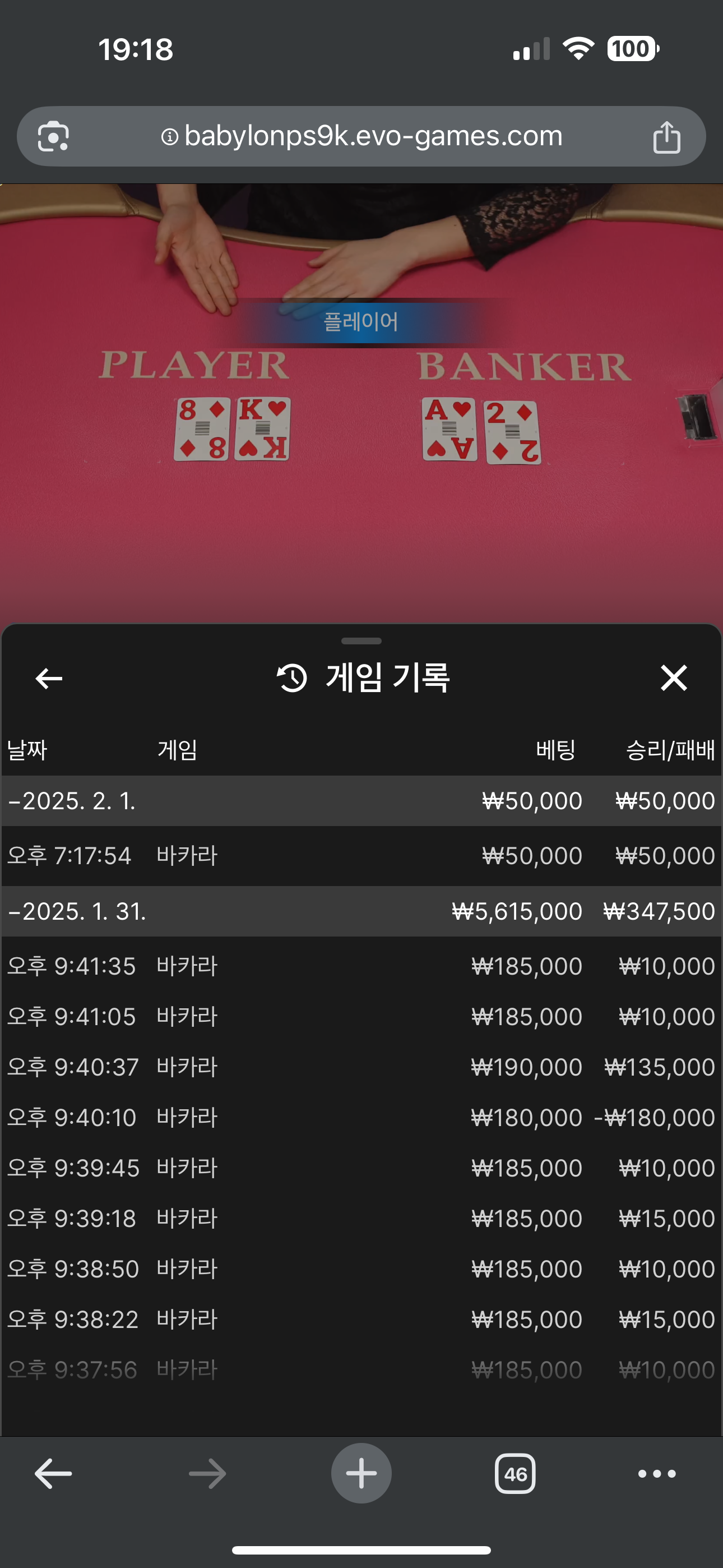Close the game history panel
The height and width of the screenshot is (1568, 723).
(674, 678)
